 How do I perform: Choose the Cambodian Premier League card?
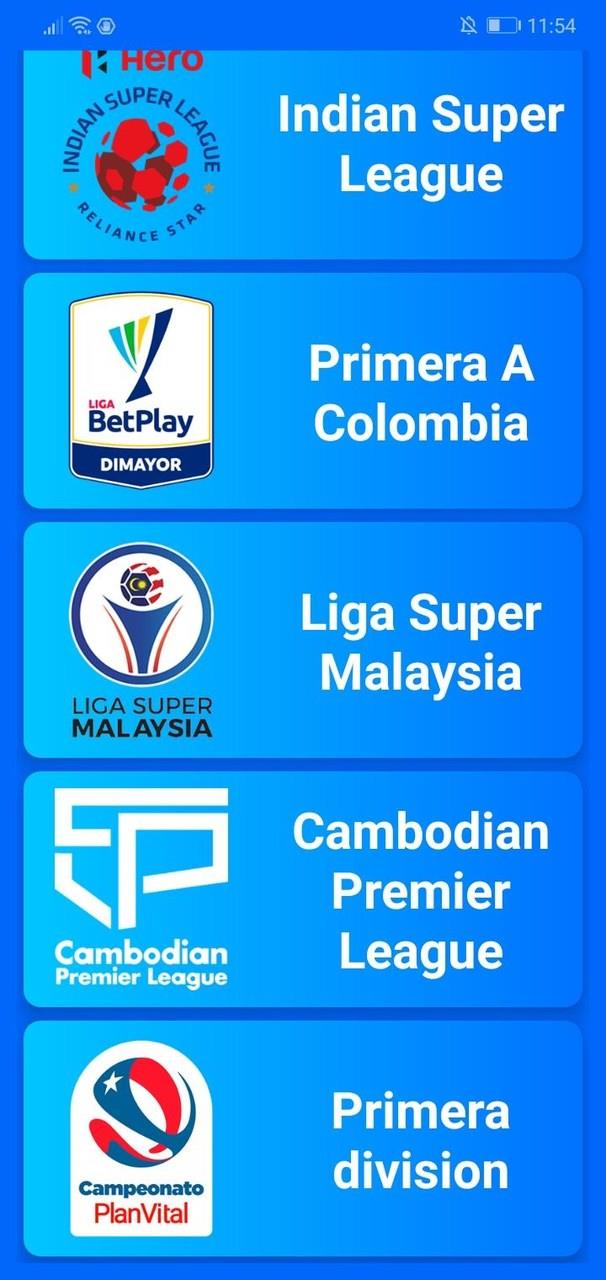click(x=302, y=888)
